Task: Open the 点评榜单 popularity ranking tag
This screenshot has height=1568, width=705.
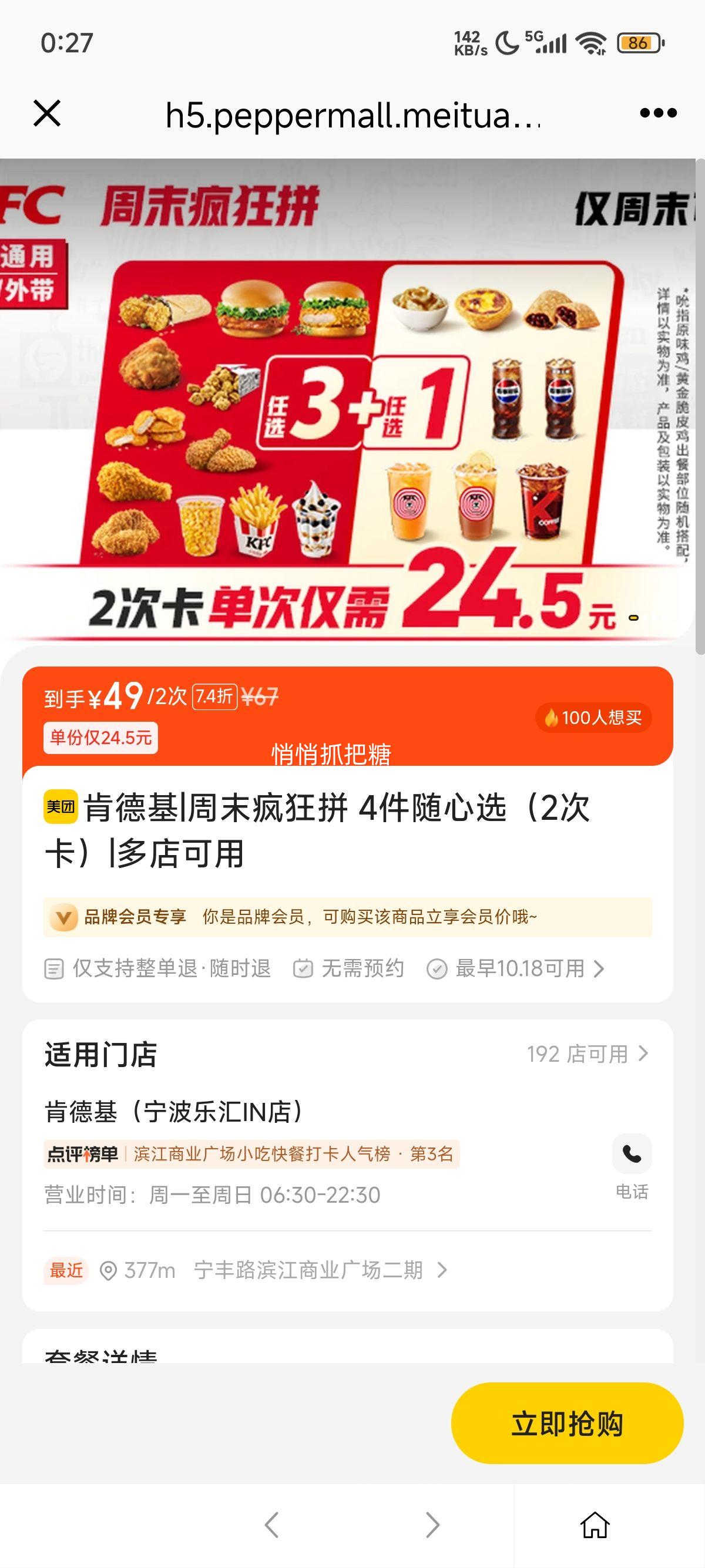Action: tap(251, 1154)
